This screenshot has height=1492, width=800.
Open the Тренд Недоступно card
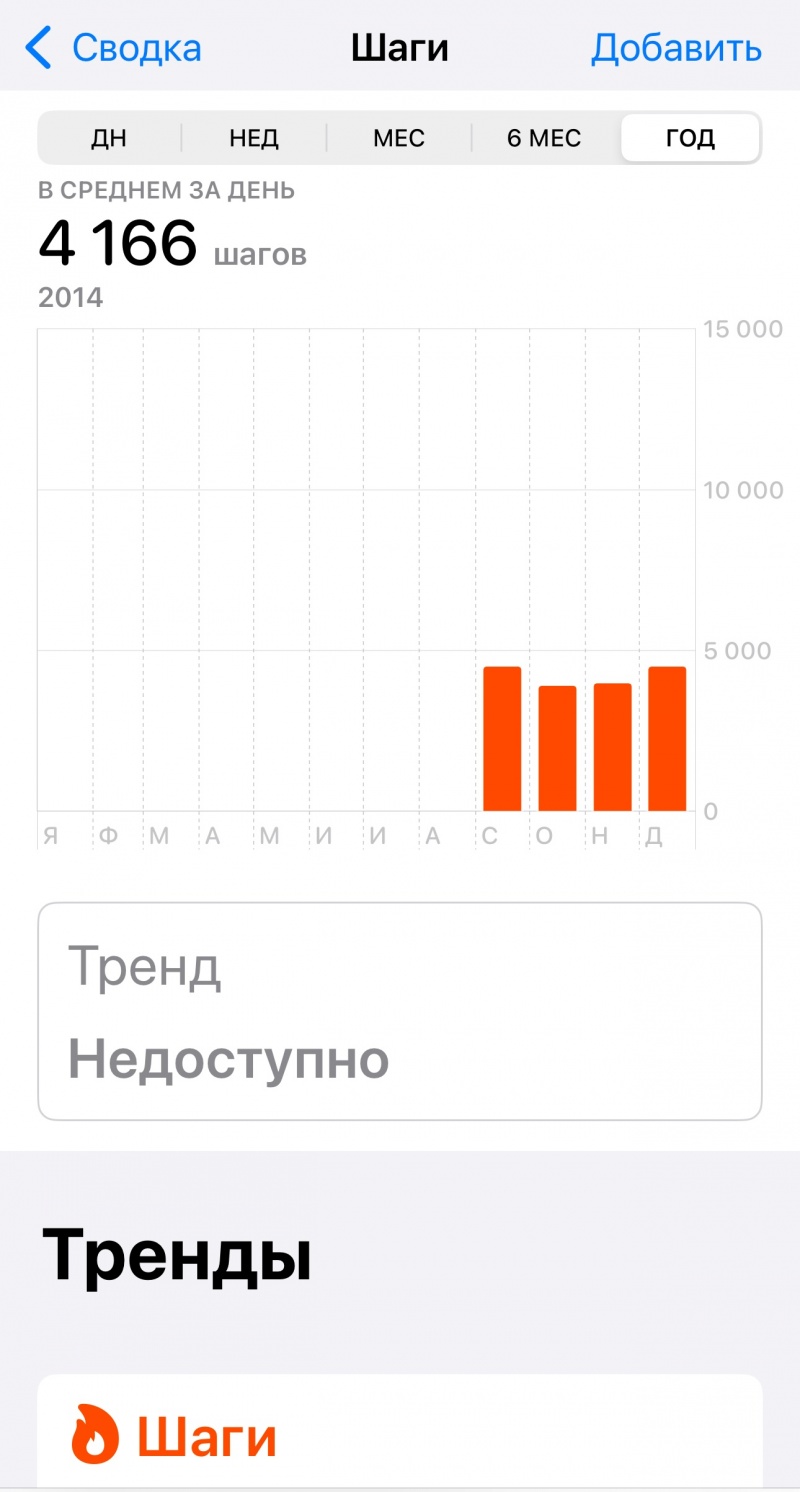pyautogui.click(x=400, y=1011)
